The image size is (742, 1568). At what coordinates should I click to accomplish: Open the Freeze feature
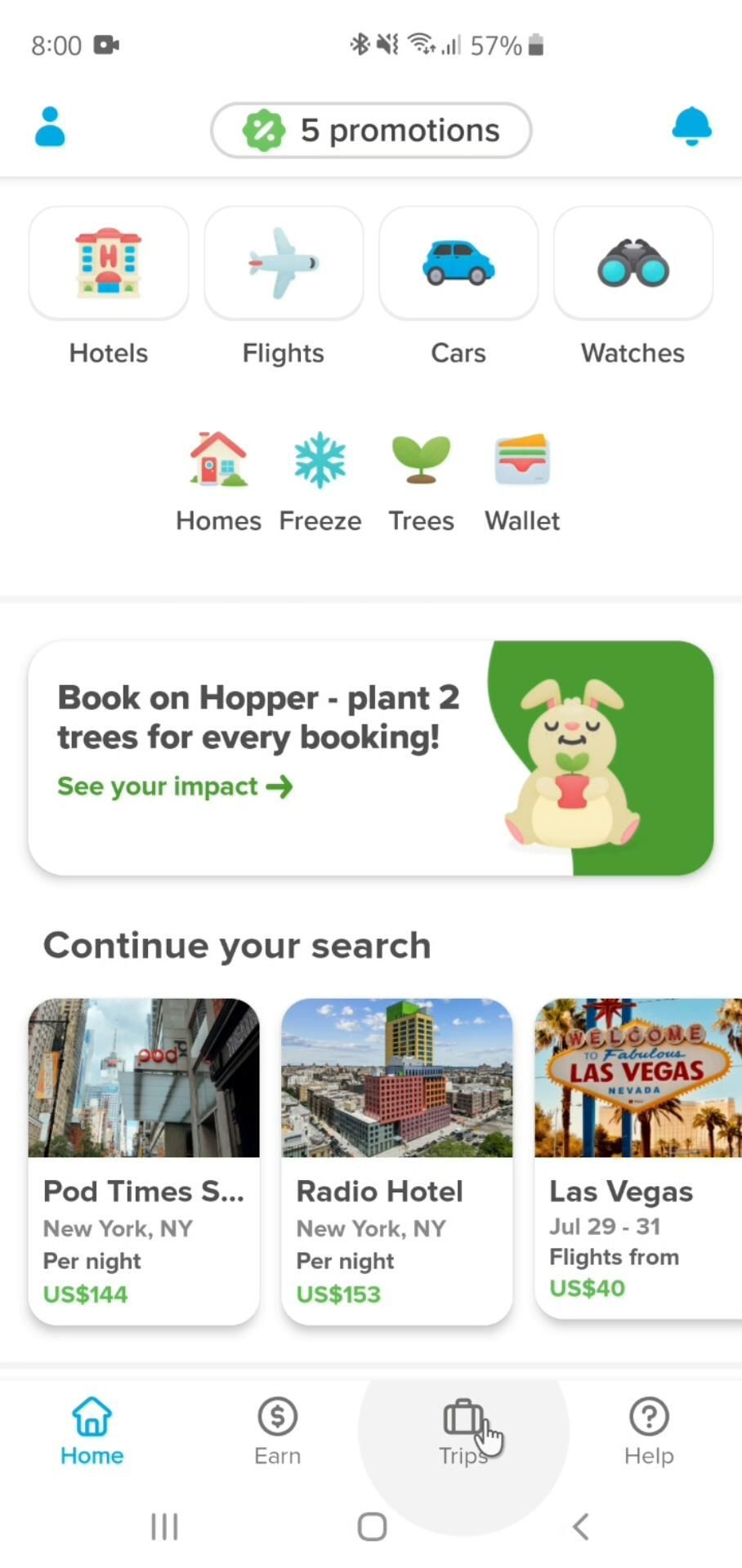pos(320,482)
